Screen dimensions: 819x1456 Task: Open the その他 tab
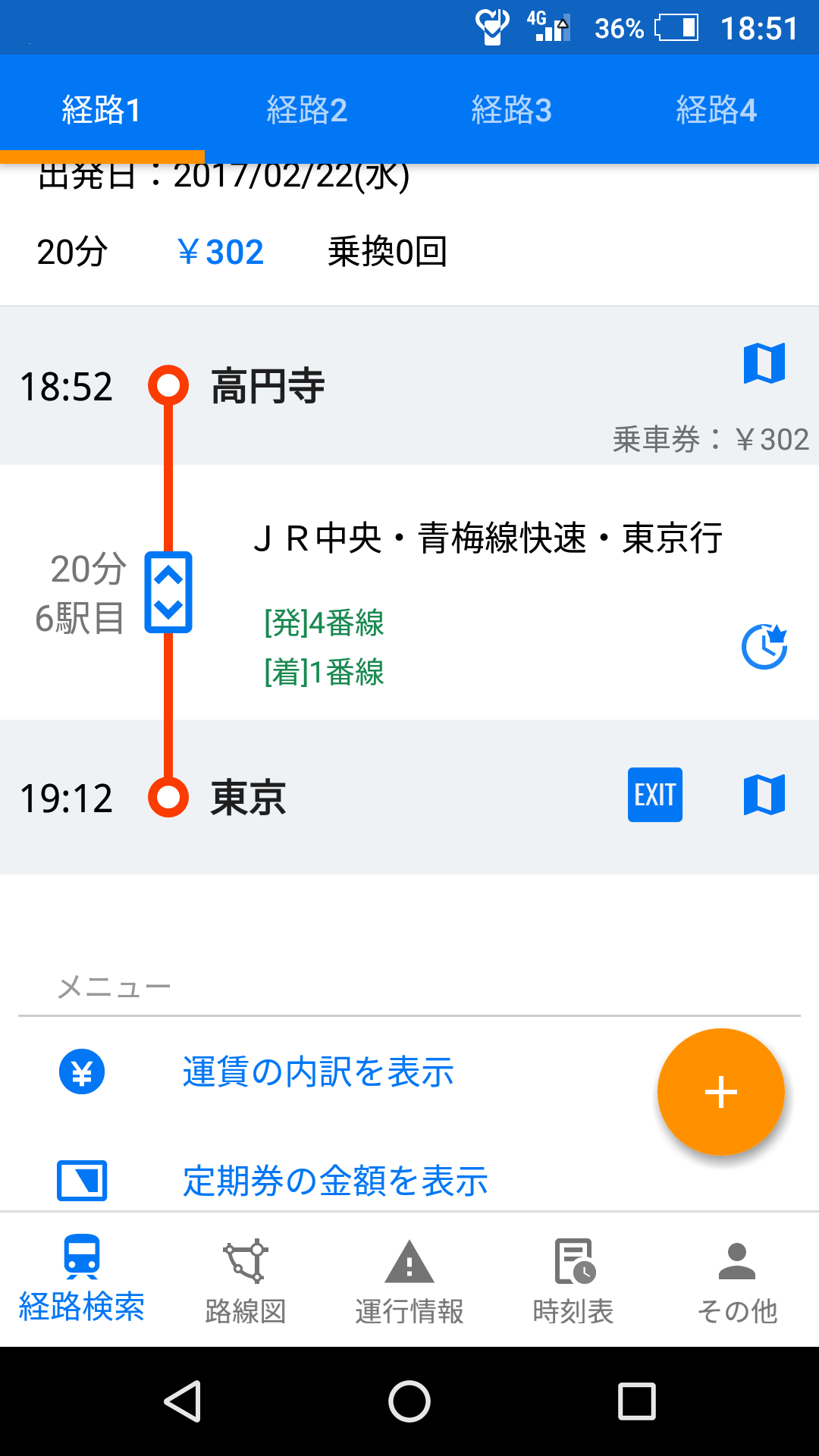[x=737, y=1280]
